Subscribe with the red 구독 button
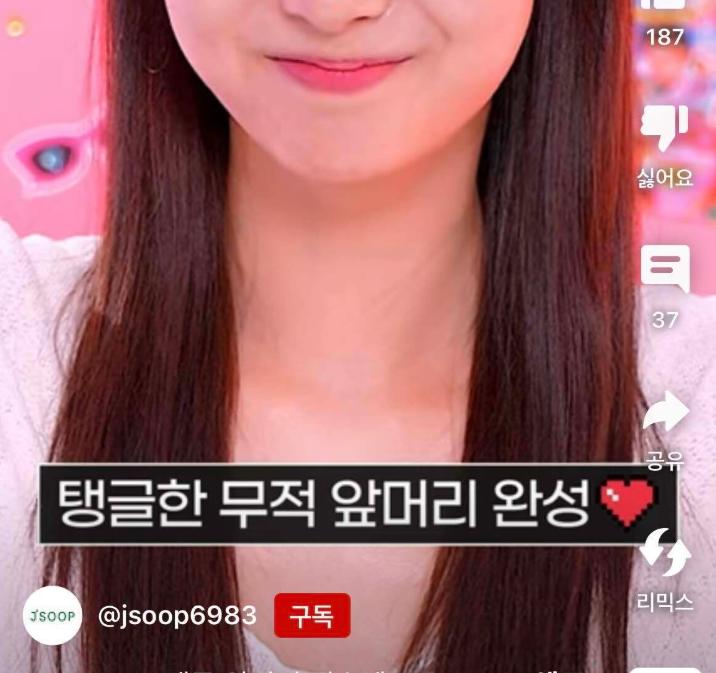Image resolution: width=716 pixels, height=673 pixels. click(x=312, y=616)
